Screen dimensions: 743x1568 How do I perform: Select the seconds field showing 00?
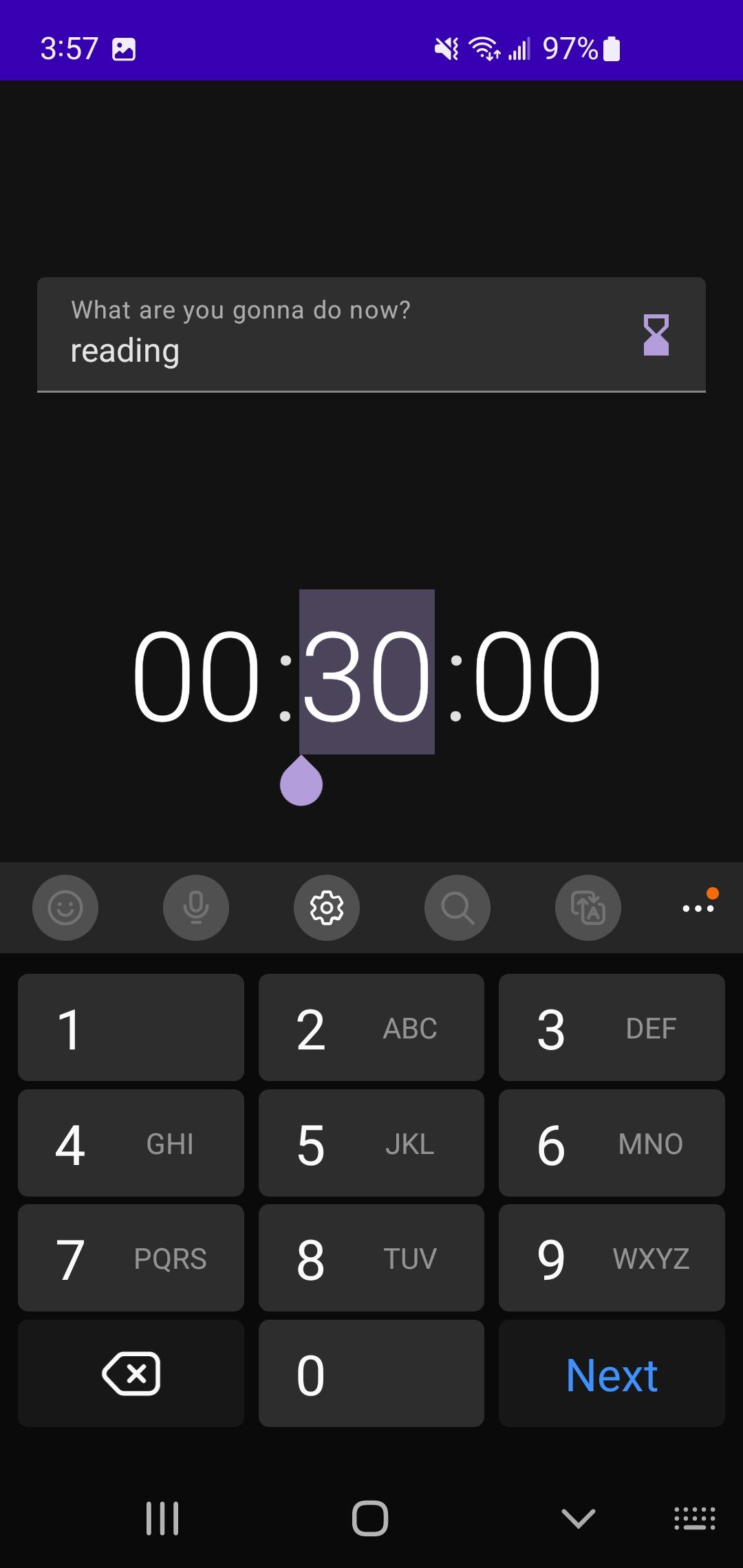(x=537, y=677)
